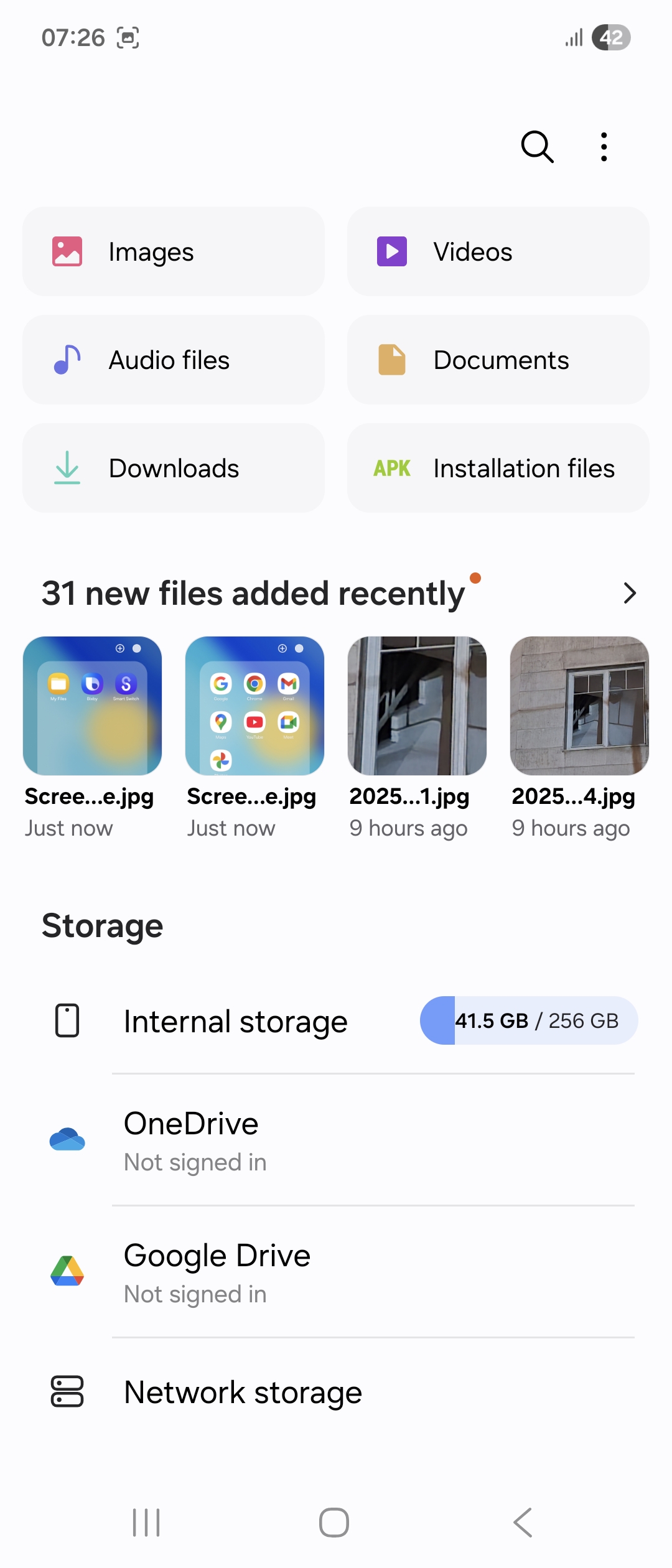View the Downloads folder
This screenshot has width=672, height=1568.
coord(173,468)
